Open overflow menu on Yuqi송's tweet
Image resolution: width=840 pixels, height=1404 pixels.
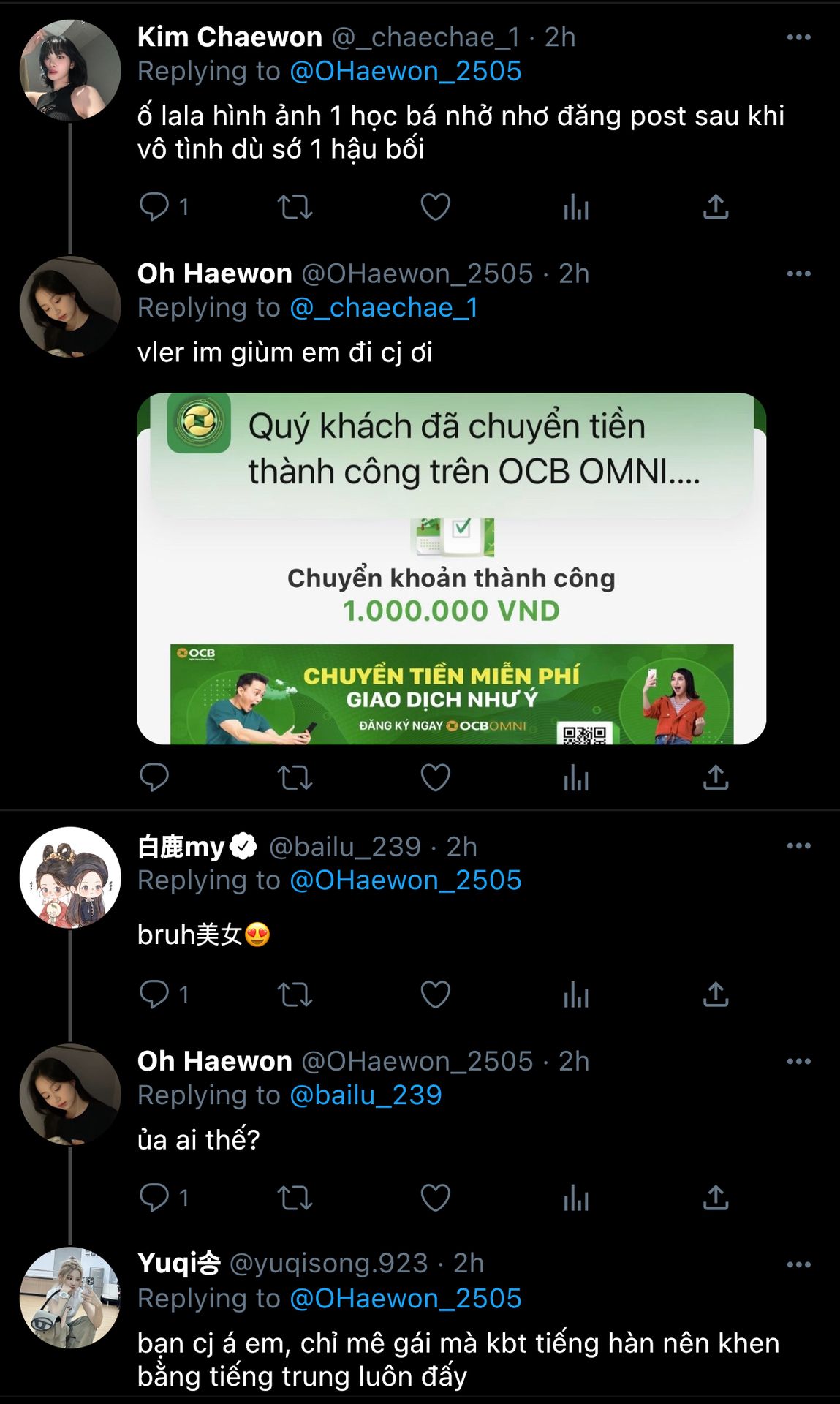[x=798, y=1264]
